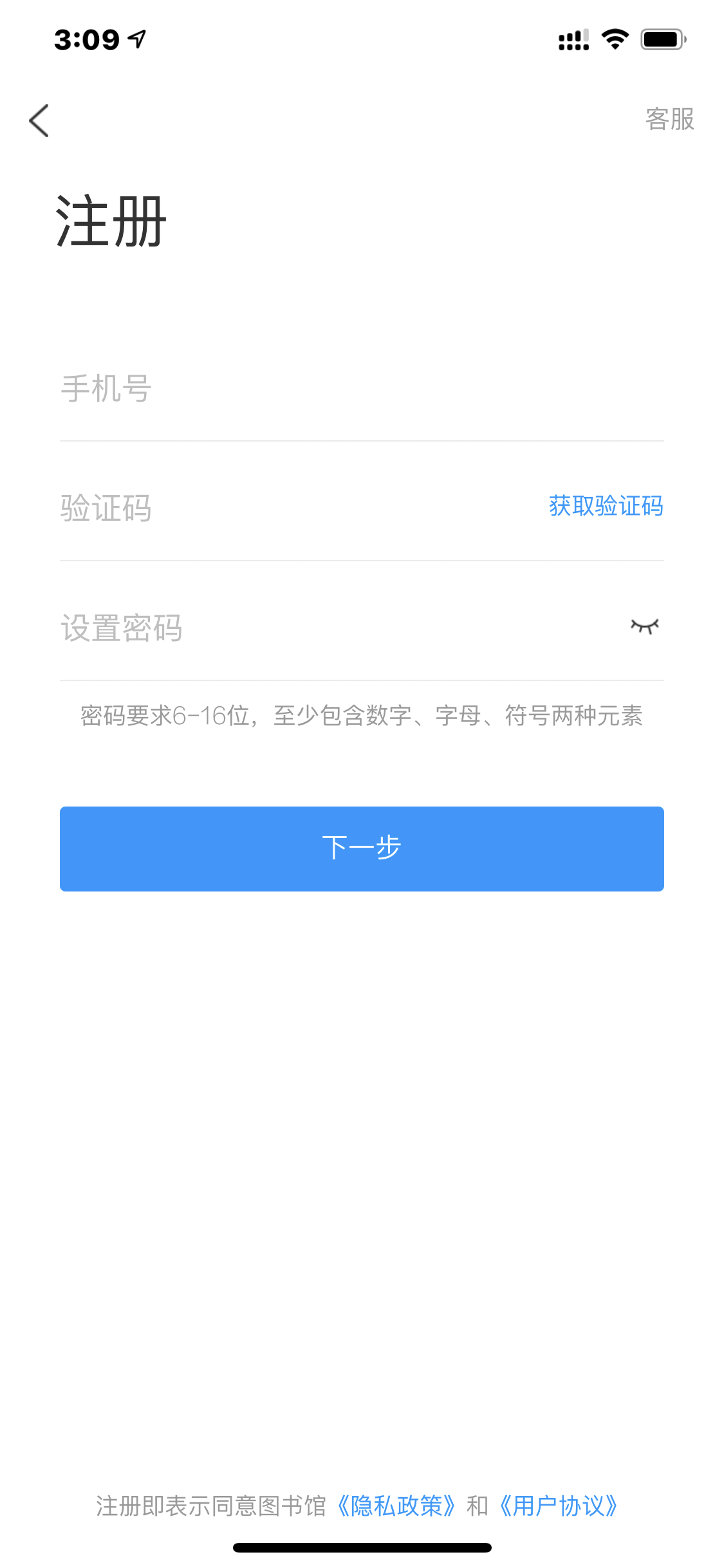The width and height of the screenshot is (724, 1568).
Task: Toggle password visibility eye icon
Action: pos(644,626)
